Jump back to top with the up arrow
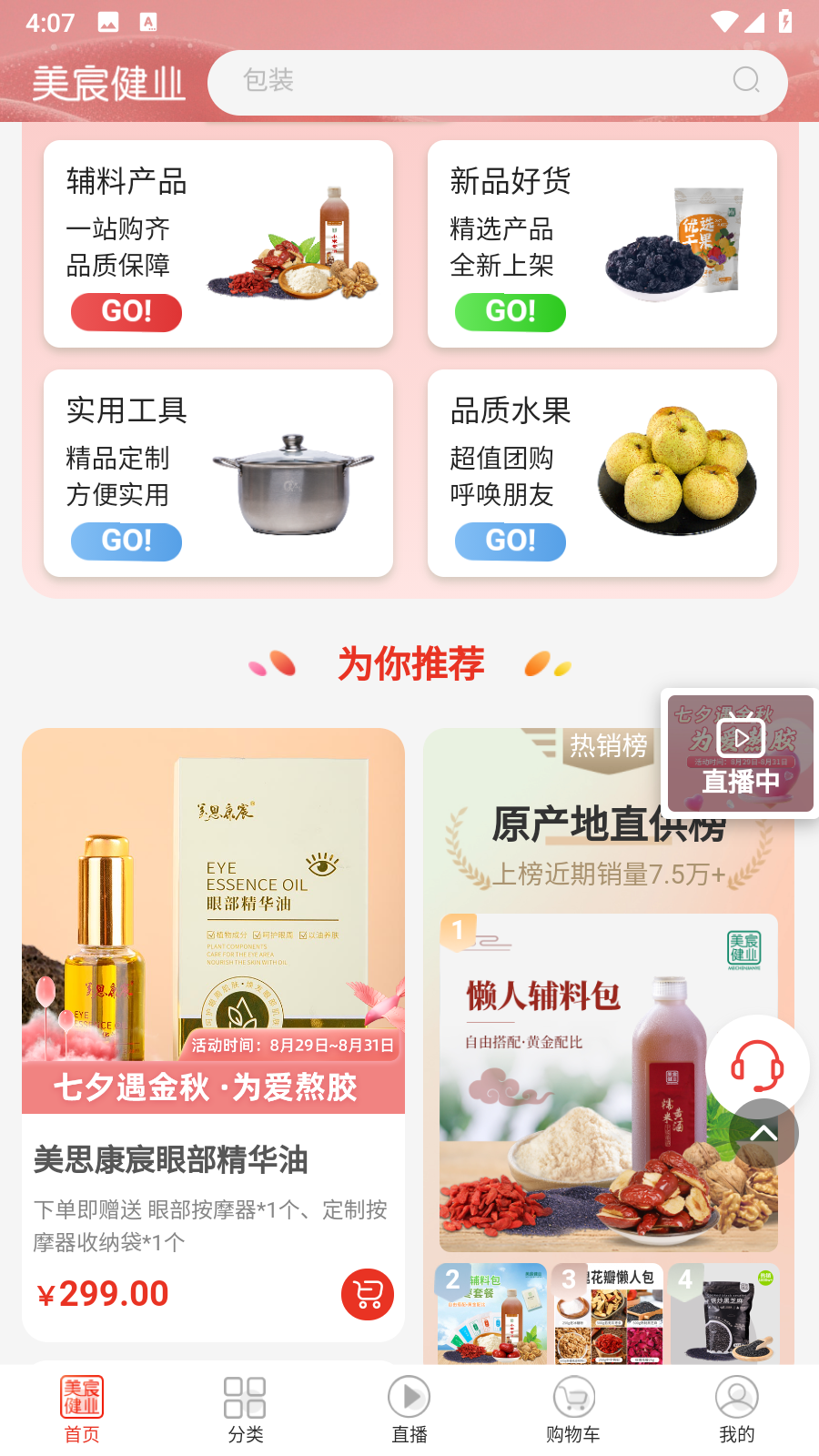This screenshot has width=819, height=1456. pyautogui.click(x=763, y=1133)
